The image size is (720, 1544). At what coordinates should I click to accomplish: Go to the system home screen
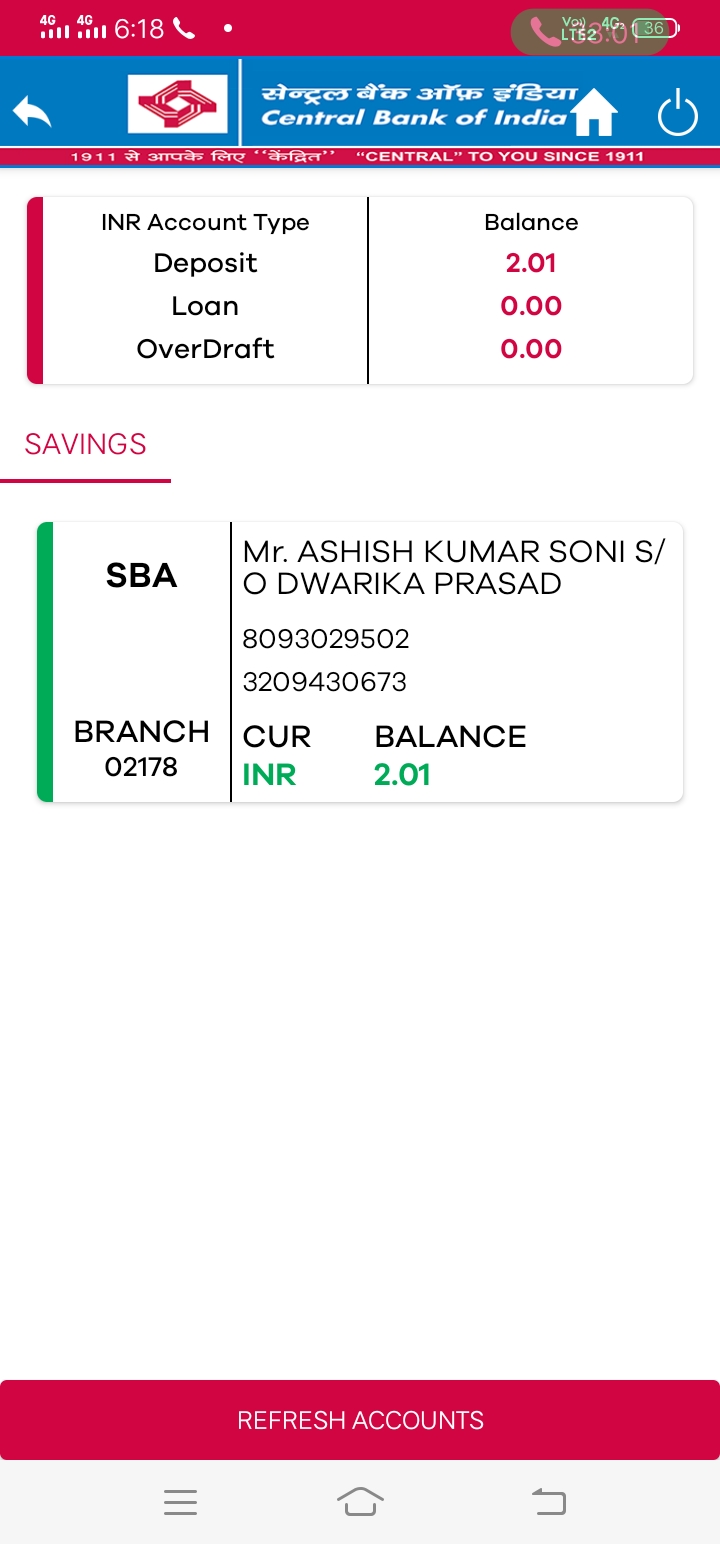point(361,1502)
